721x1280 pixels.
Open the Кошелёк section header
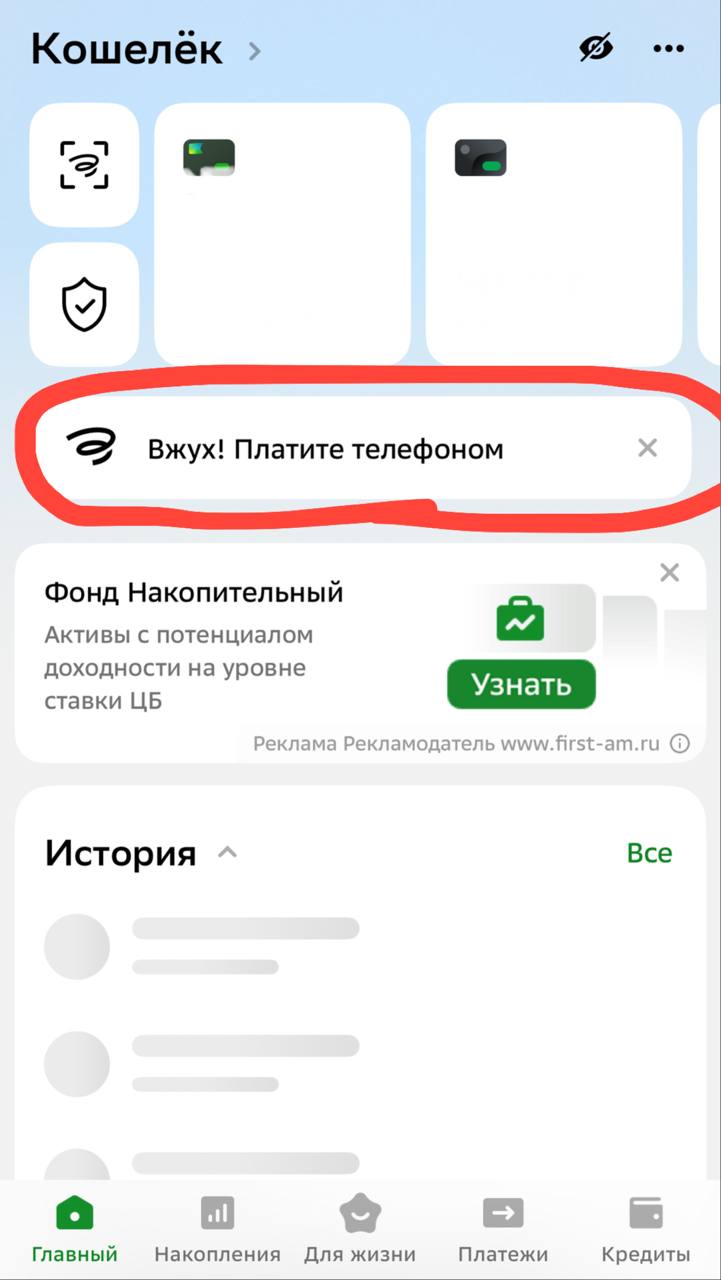click(x=146, y=49)
